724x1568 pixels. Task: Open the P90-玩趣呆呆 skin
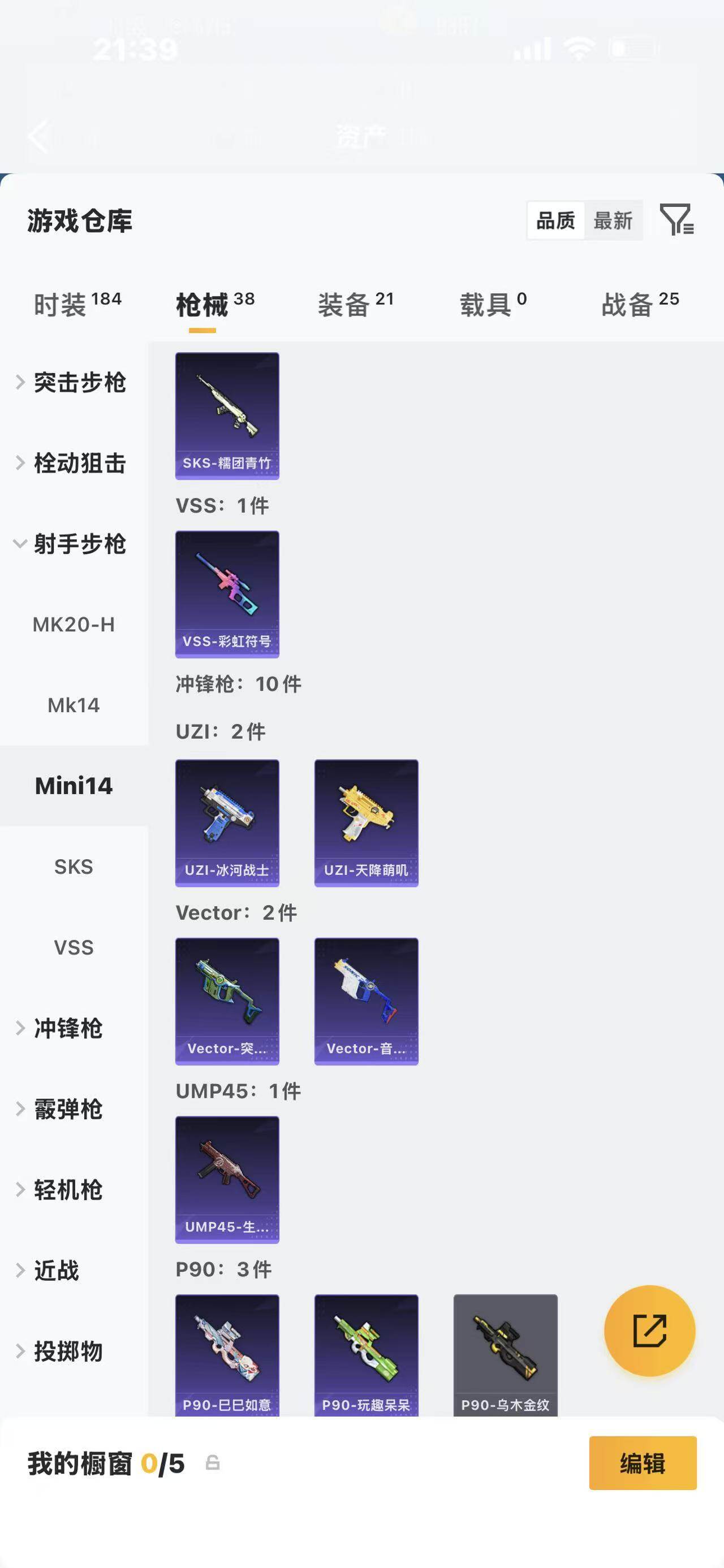366,1355
